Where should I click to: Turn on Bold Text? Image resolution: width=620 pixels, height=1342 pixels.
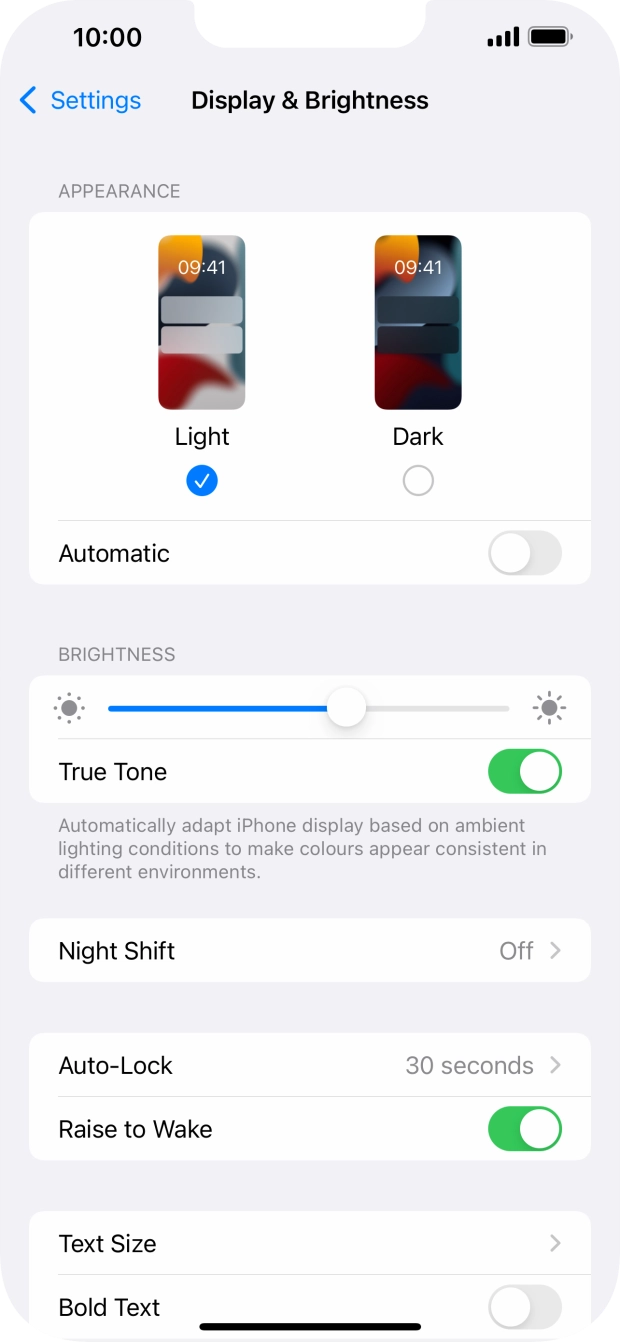pos(525,1307)
